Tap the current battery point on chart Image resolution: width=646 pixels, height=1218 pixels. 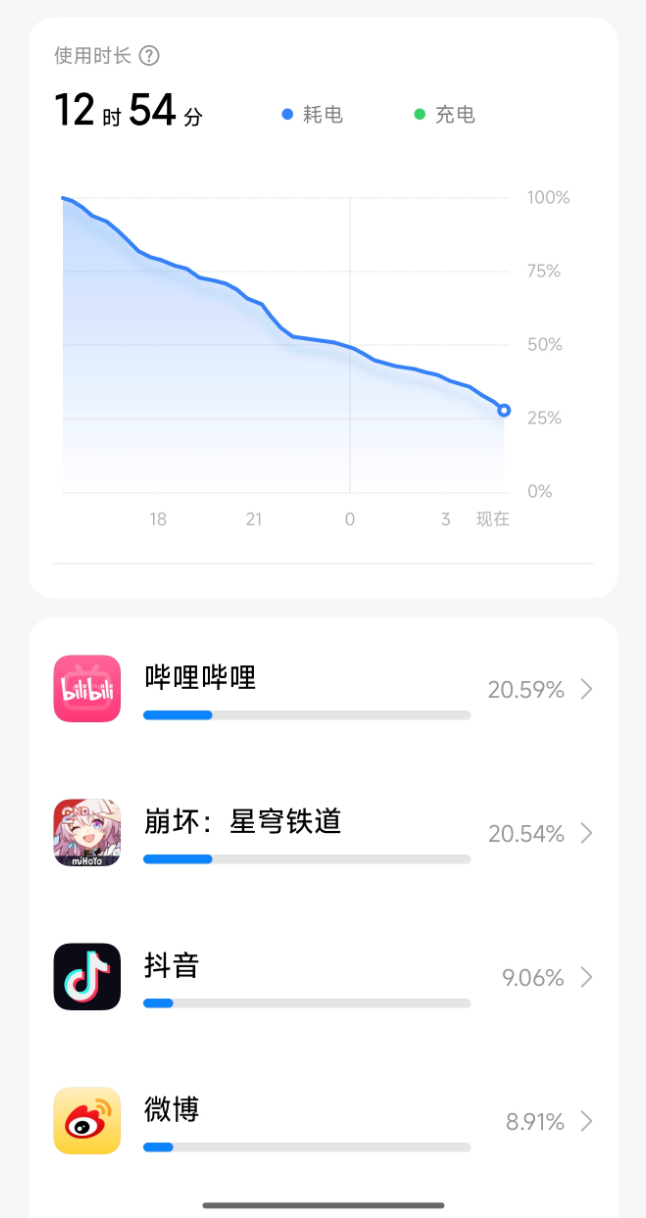pos(504,410)
